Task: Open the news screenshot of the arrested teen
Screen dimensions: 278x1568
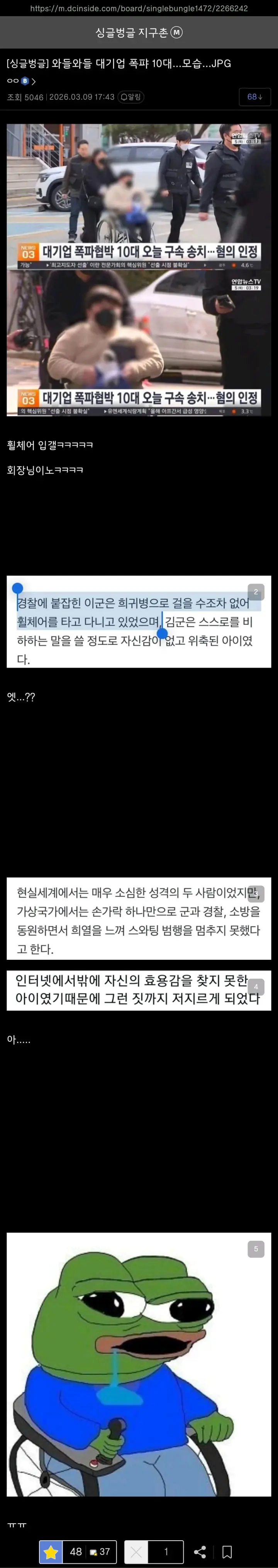Action: (139, 270)
